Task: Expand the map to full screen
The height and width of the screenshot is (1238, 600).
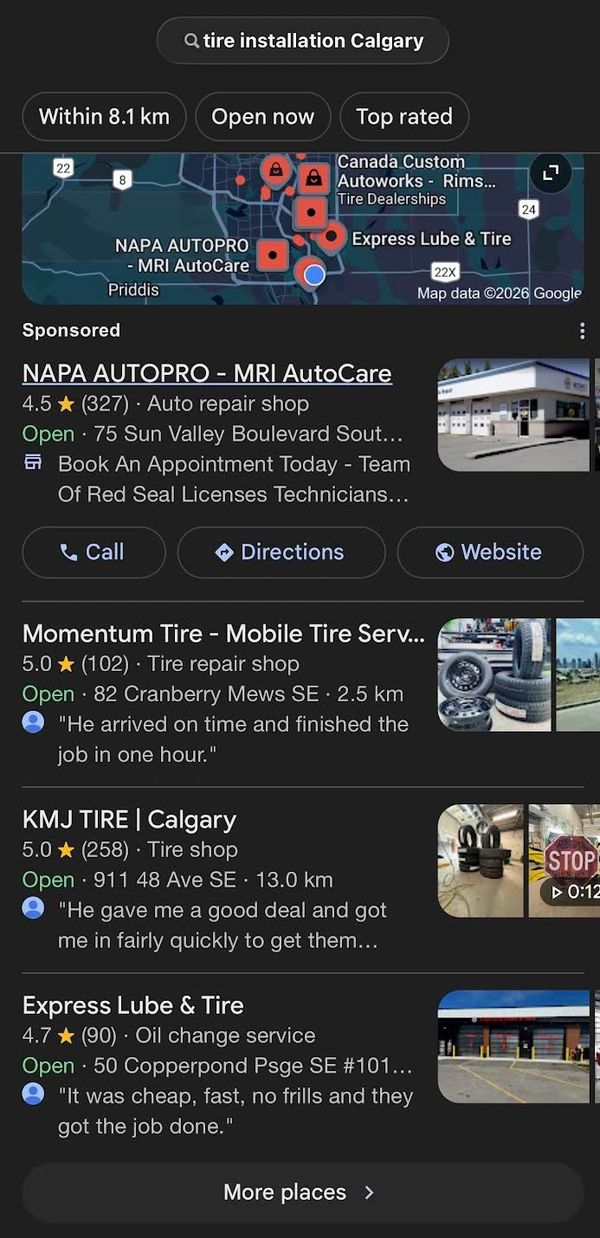Action: 549,174
